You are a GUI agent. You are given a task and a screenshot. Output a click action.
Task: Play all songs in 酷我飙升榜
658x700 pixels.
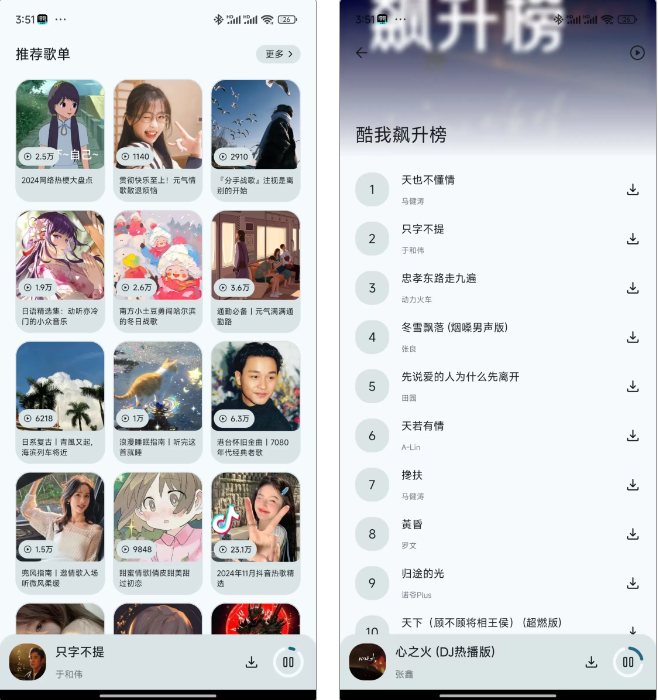click(637, 53)
